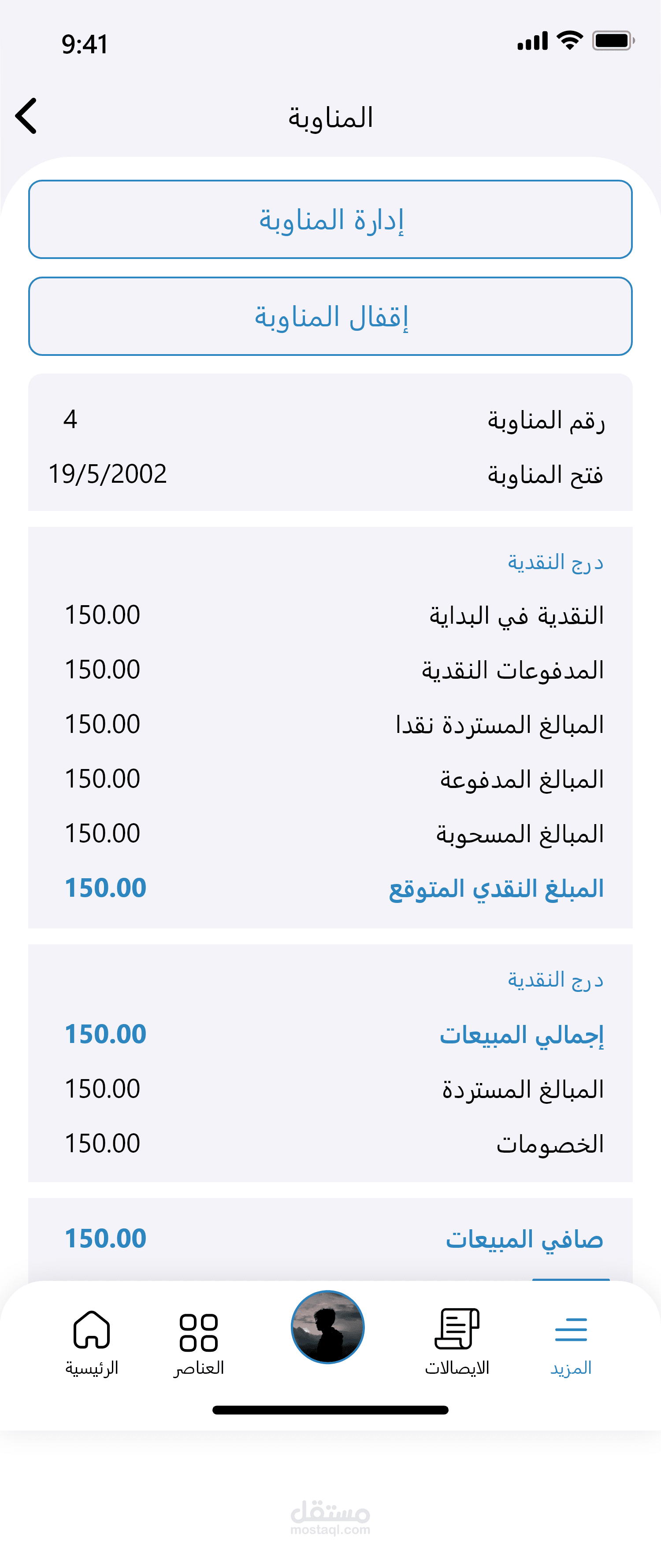Open the profile picture in bottom bar
The width and height of the screenshot is (661, 1568).
(328, 1327)
